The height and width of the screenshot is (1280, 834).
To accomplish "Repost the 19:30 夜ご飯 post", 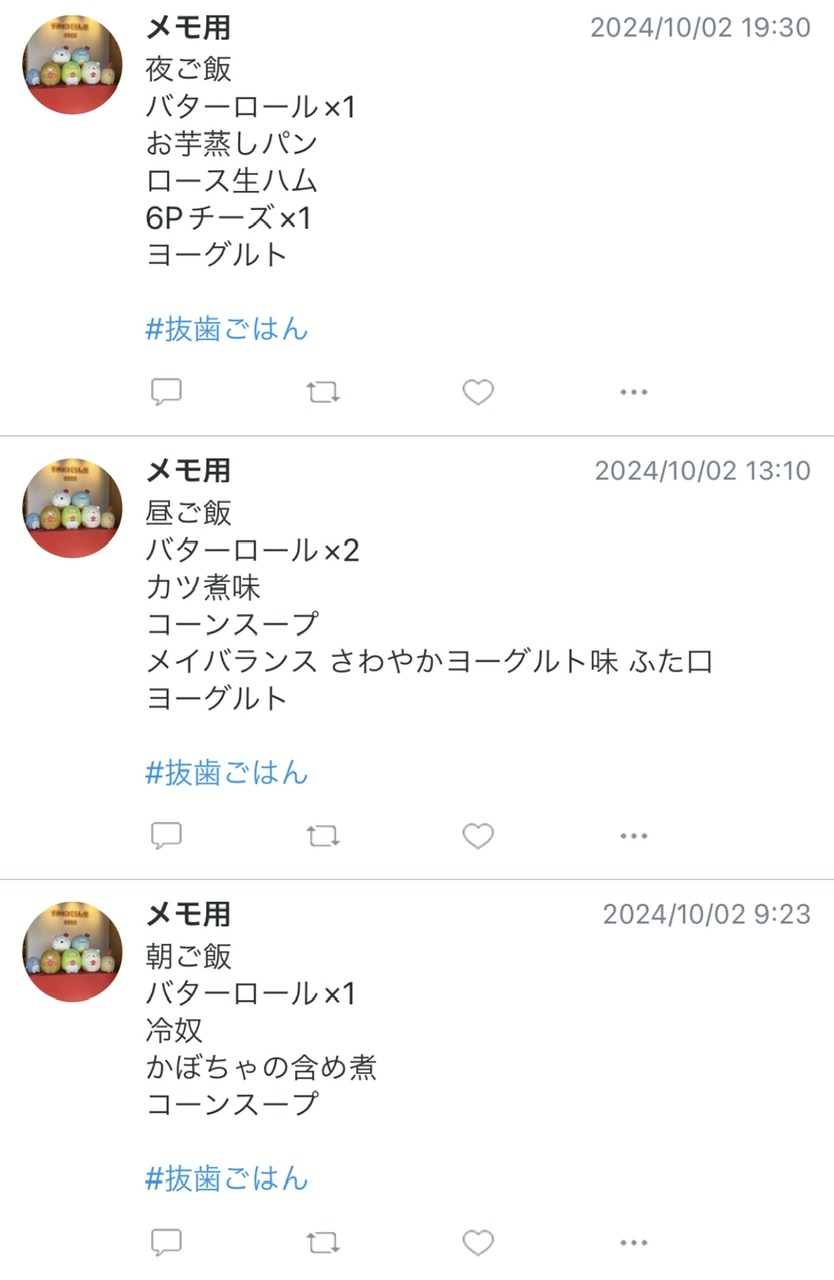I will pos(322,392).
